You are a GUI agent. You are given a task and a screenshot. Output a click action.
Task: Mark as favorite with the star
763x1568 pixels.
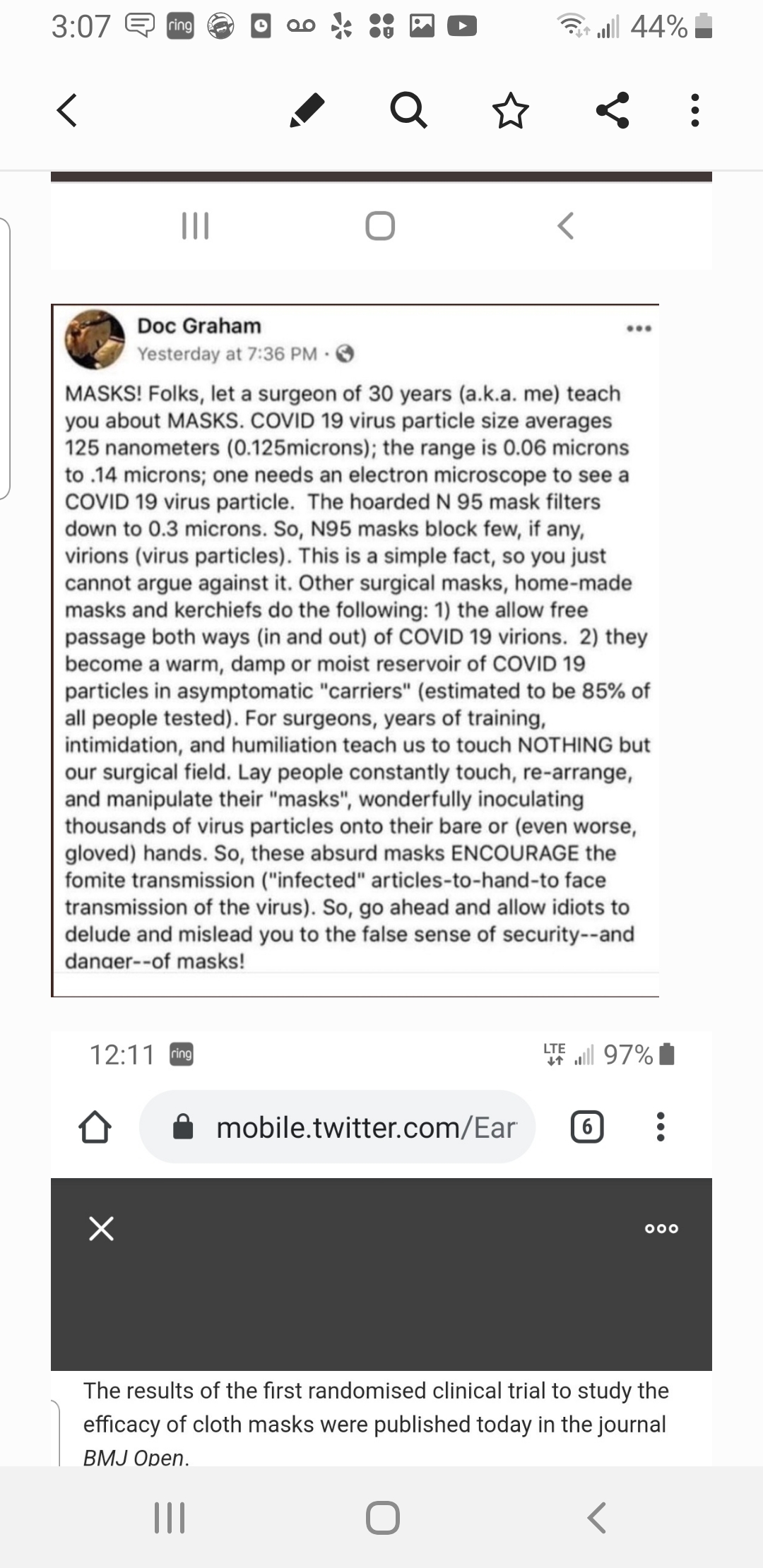pos(510,111)
